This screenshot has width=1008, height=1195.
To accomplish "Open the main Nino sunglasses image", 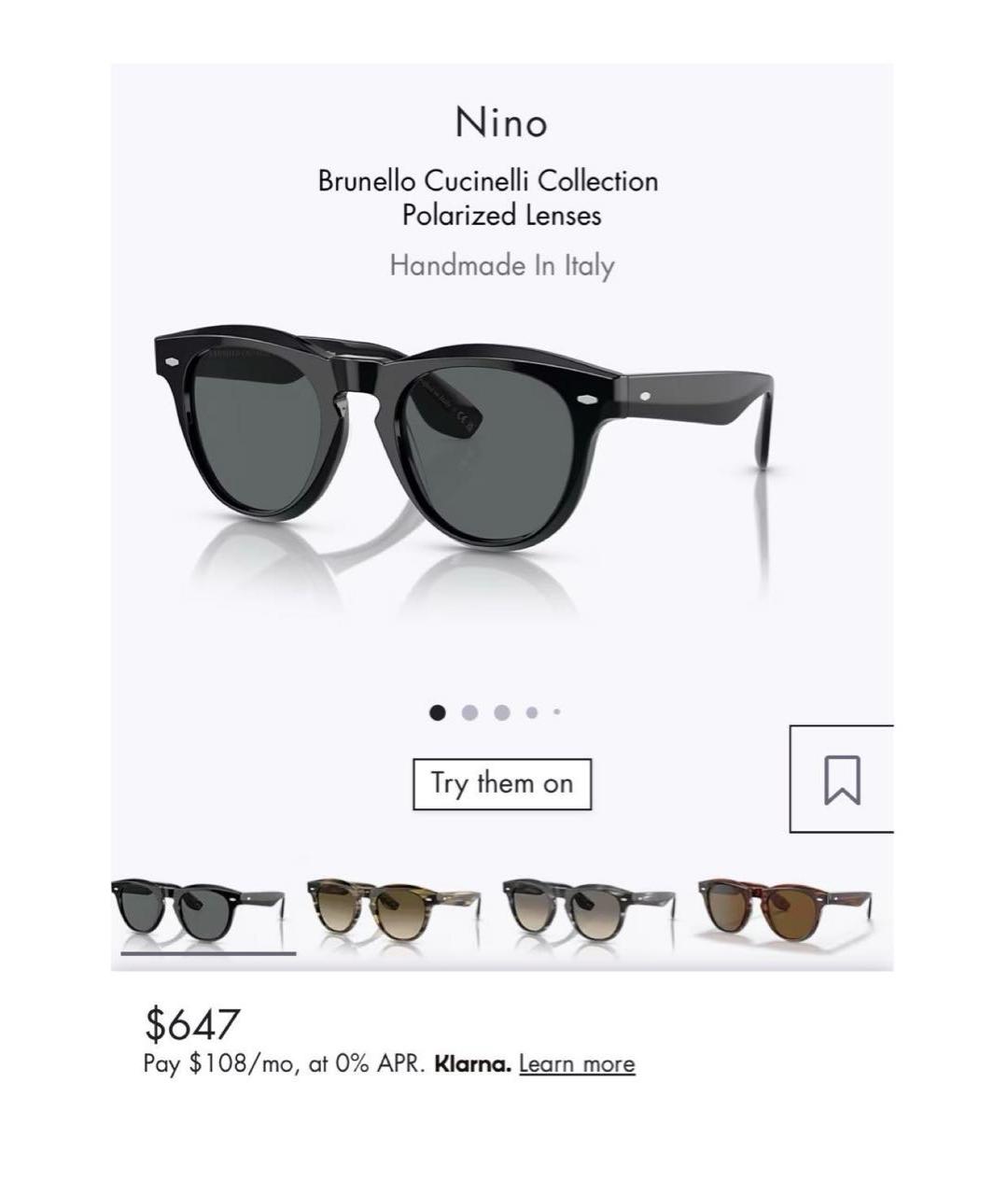I will [464, 437].
